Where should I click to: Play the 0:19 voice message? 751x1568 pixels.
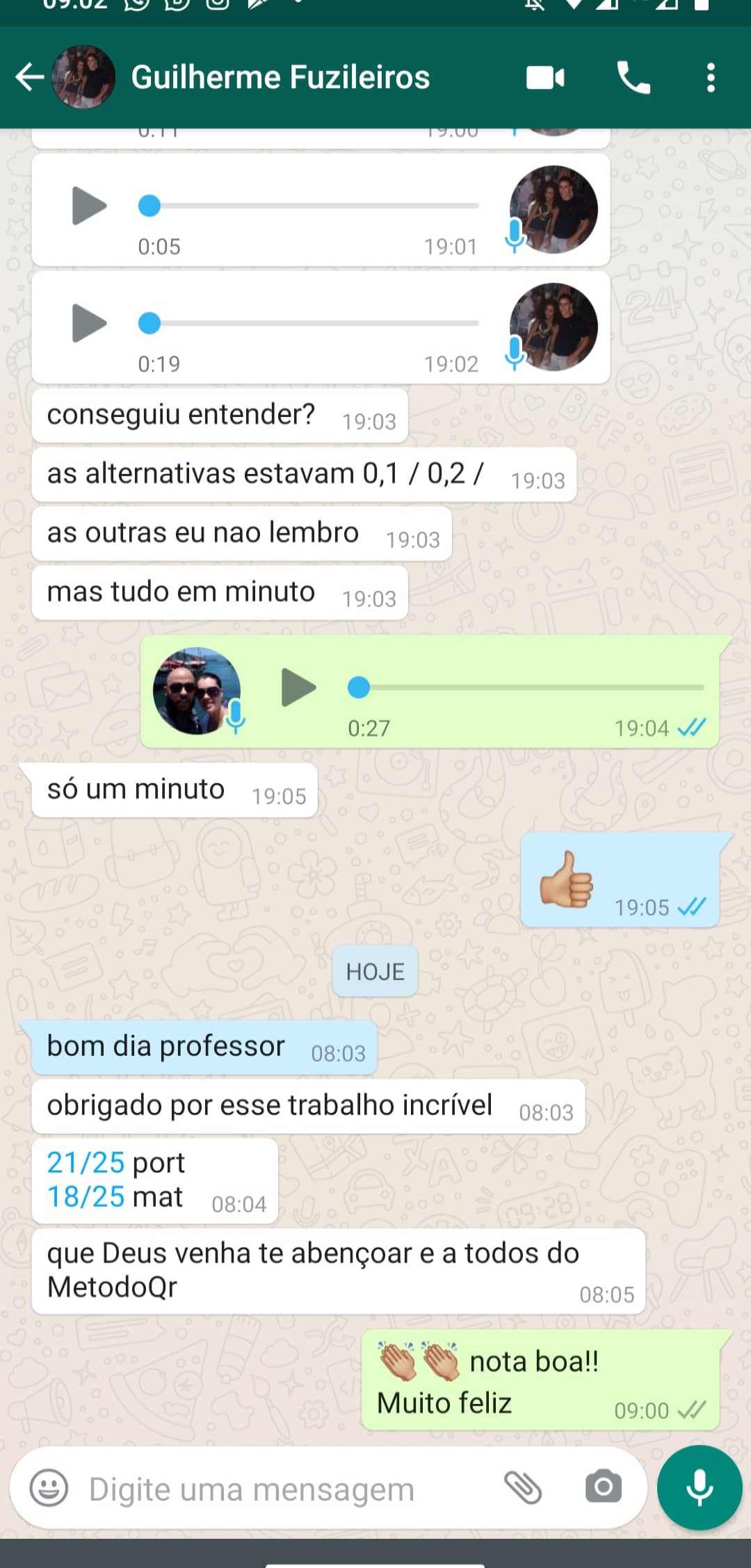(x=90, y=323)
